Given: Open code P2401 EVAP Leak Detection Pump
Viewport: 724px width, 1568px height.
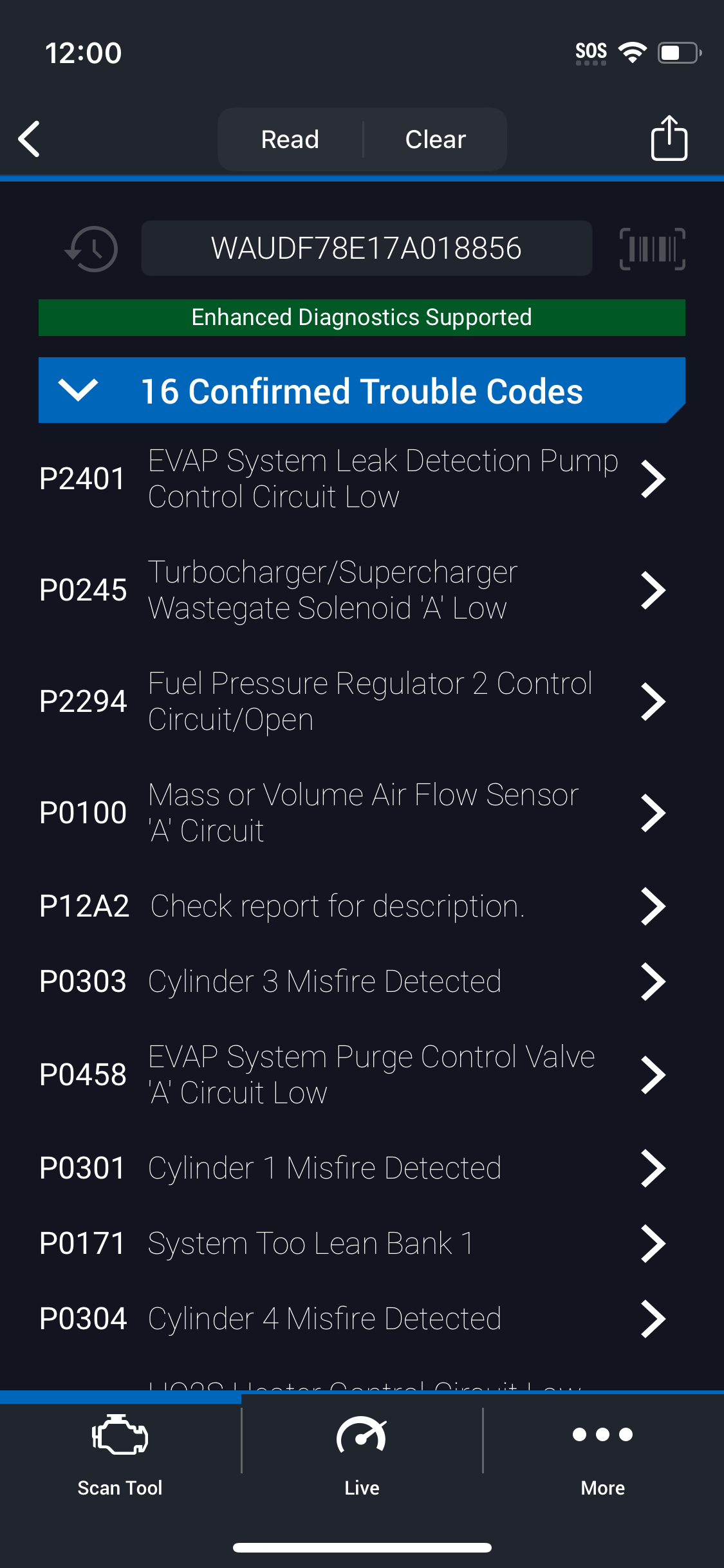Looking at the screenshot, I should click(362, 479).
